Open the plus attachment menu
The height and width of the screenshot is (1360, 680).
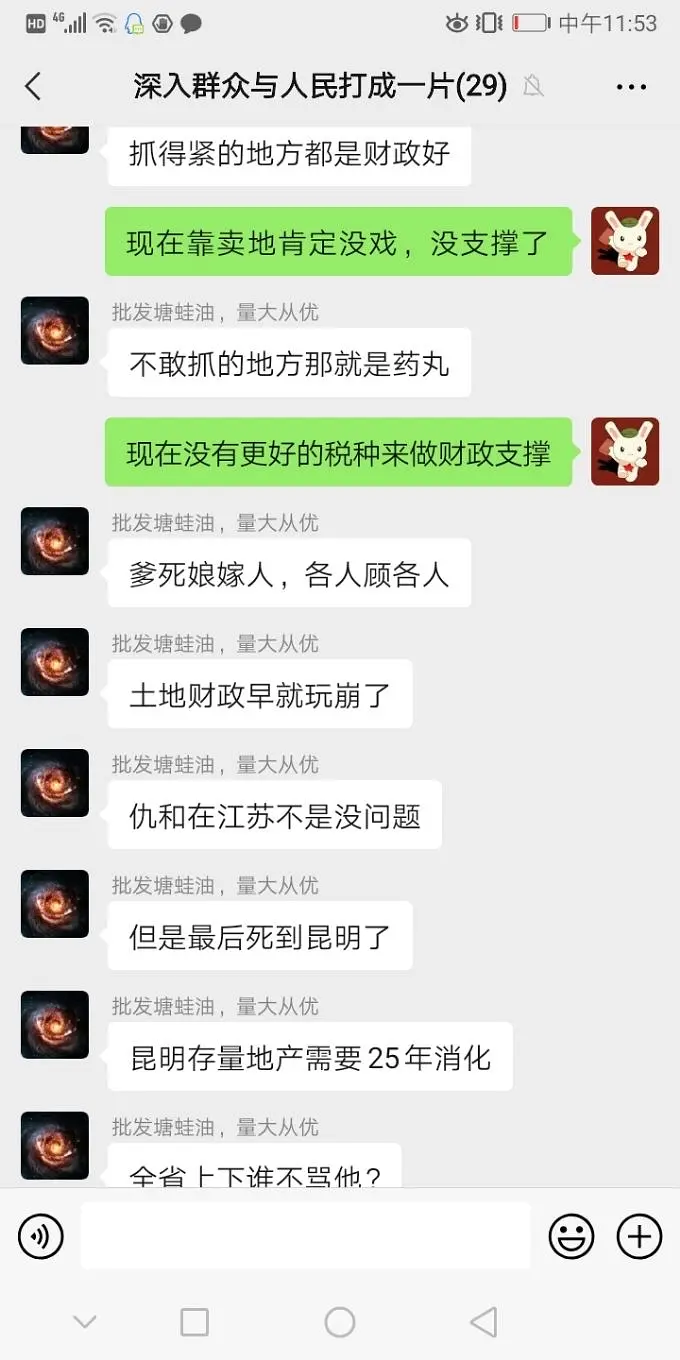pyautogui.click(x=639, y=1236)
